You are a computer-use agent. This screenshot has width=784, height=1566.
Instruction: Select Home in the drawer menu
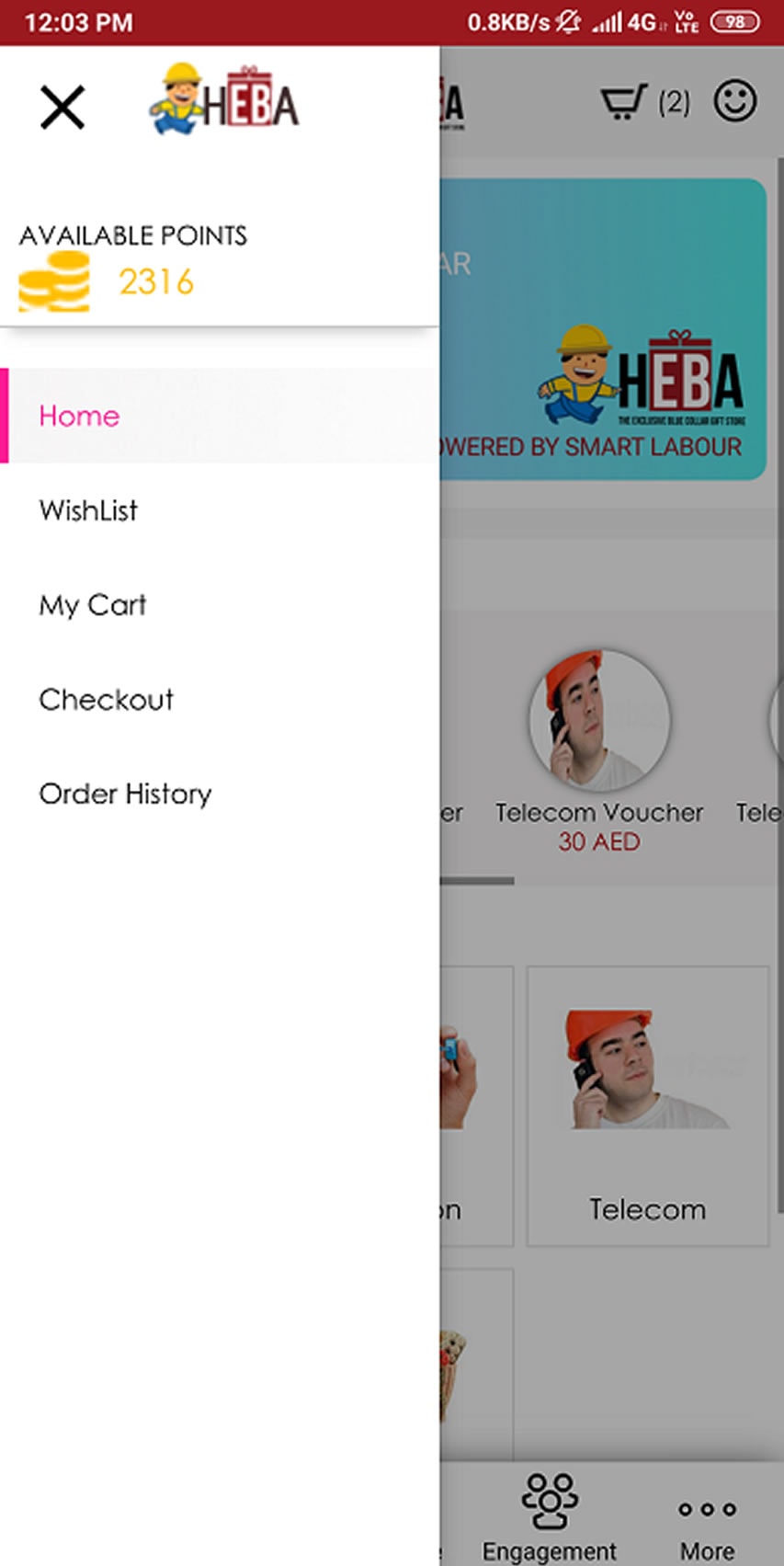80,416
